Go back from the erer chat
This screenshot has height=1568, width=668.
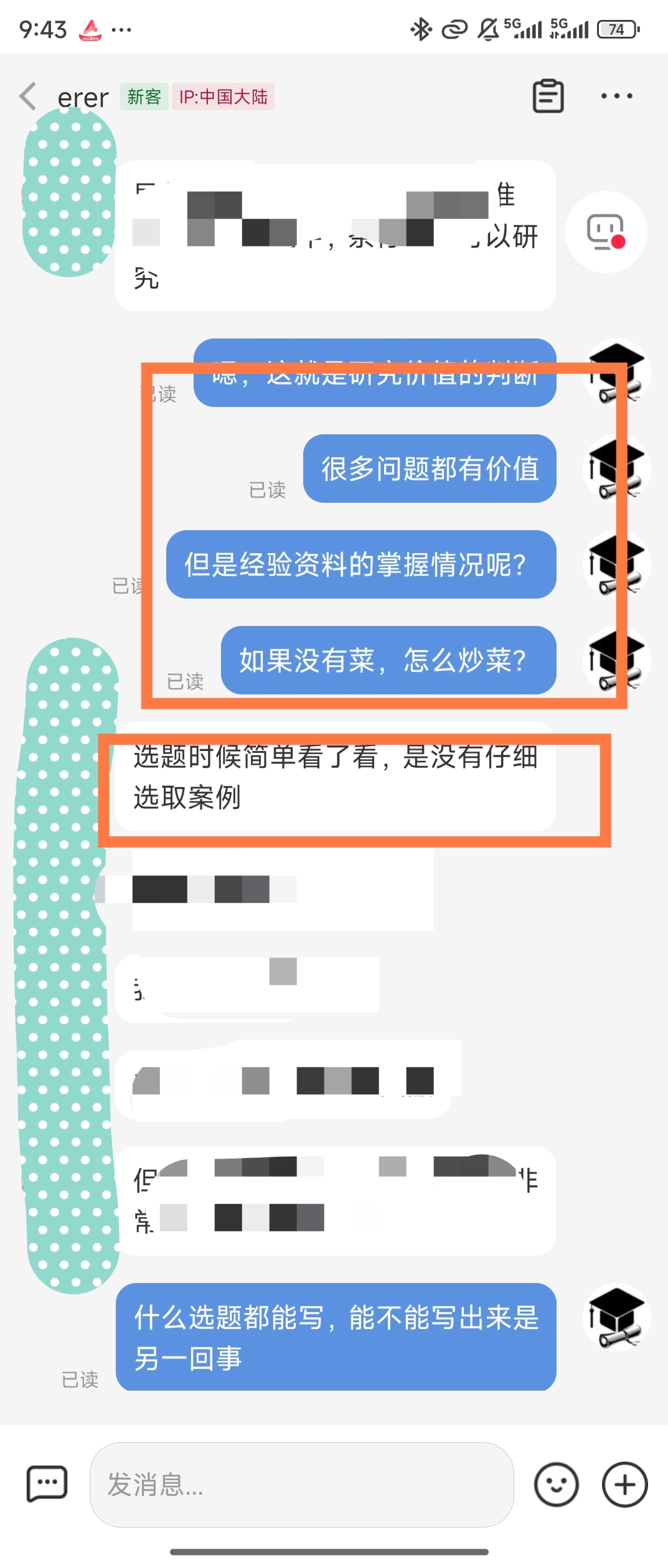point(29,96)
